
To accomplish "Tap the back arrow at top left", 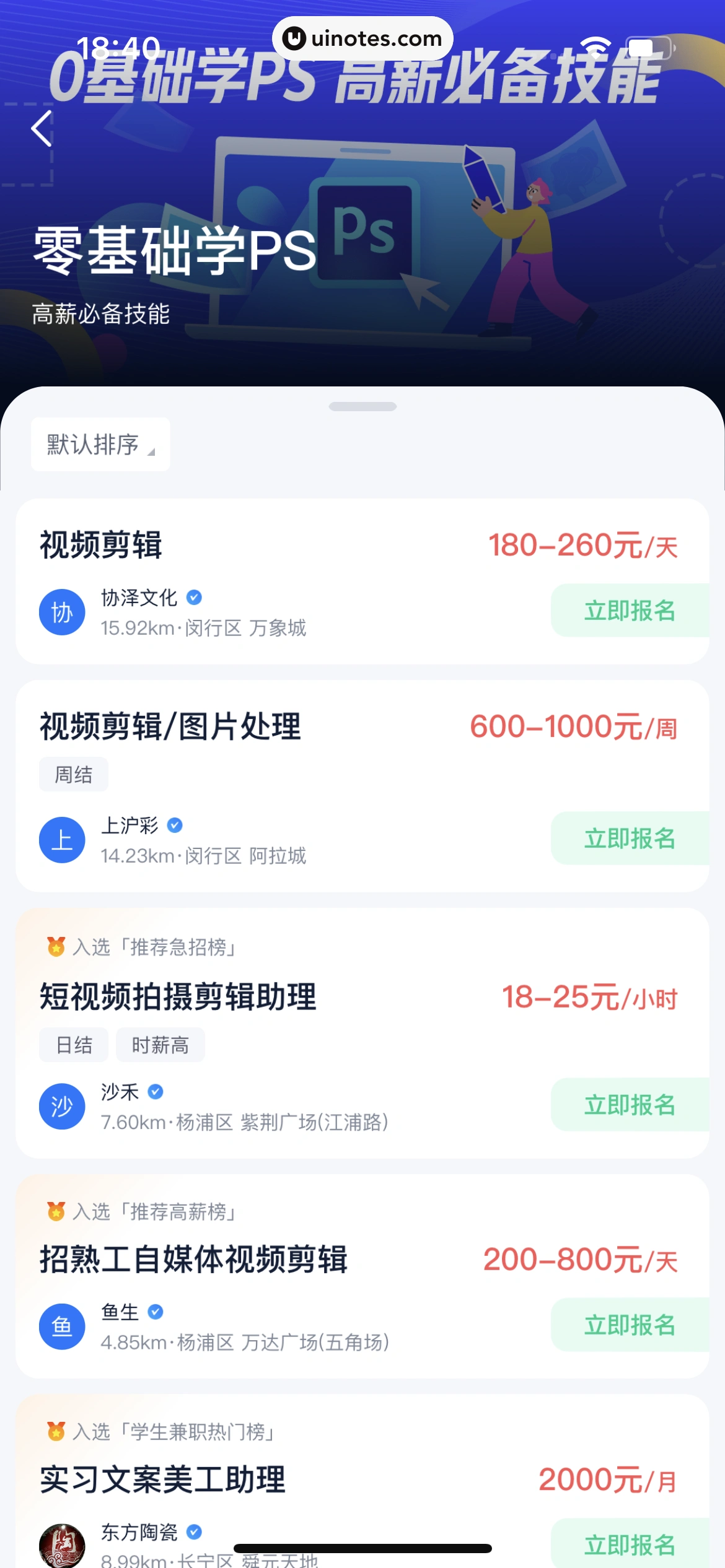I will pos(42,128).
